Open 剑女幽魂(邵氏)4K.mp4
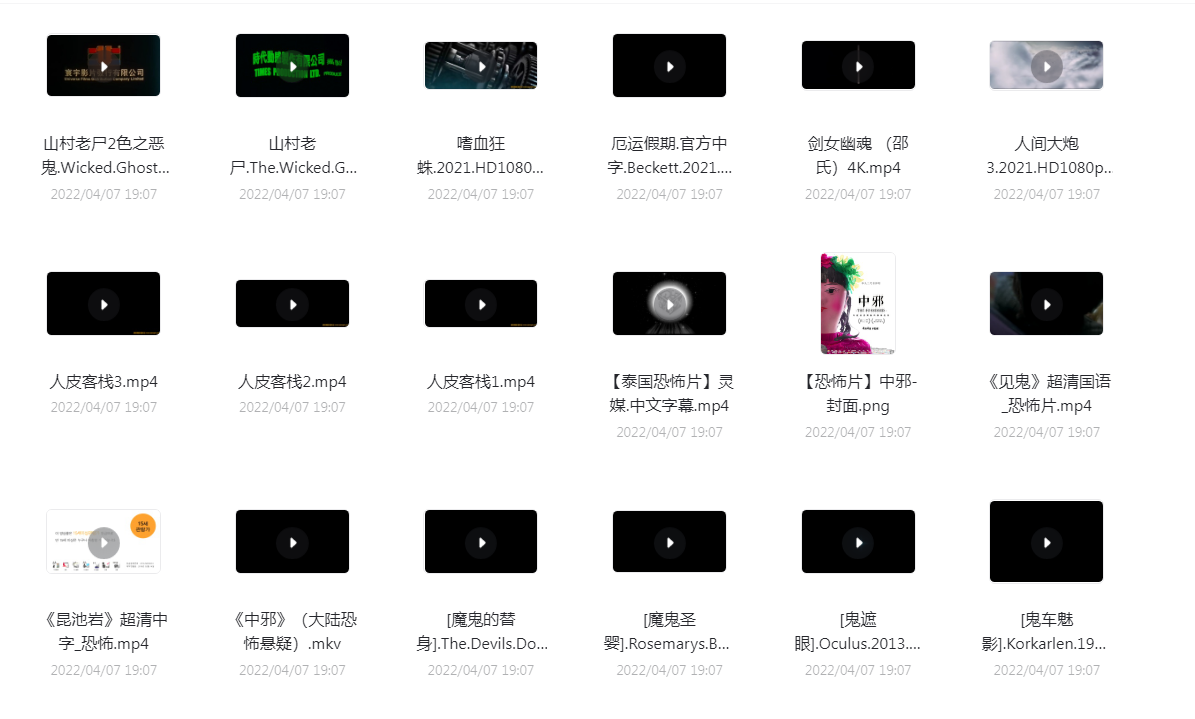This screenshot has width=1195, height=719. tap(858, 66)
